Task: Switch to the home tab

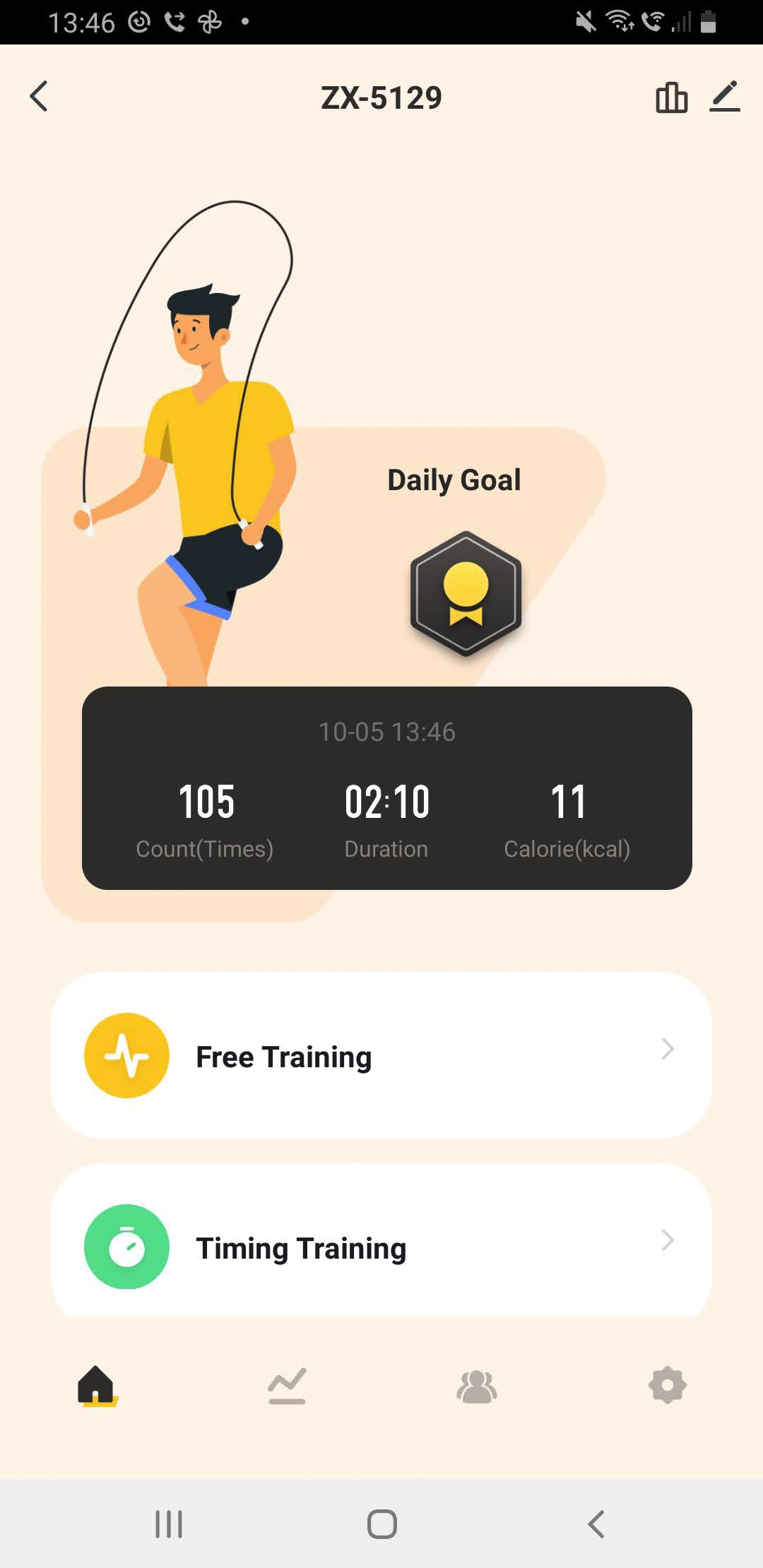Action: 97,1386
